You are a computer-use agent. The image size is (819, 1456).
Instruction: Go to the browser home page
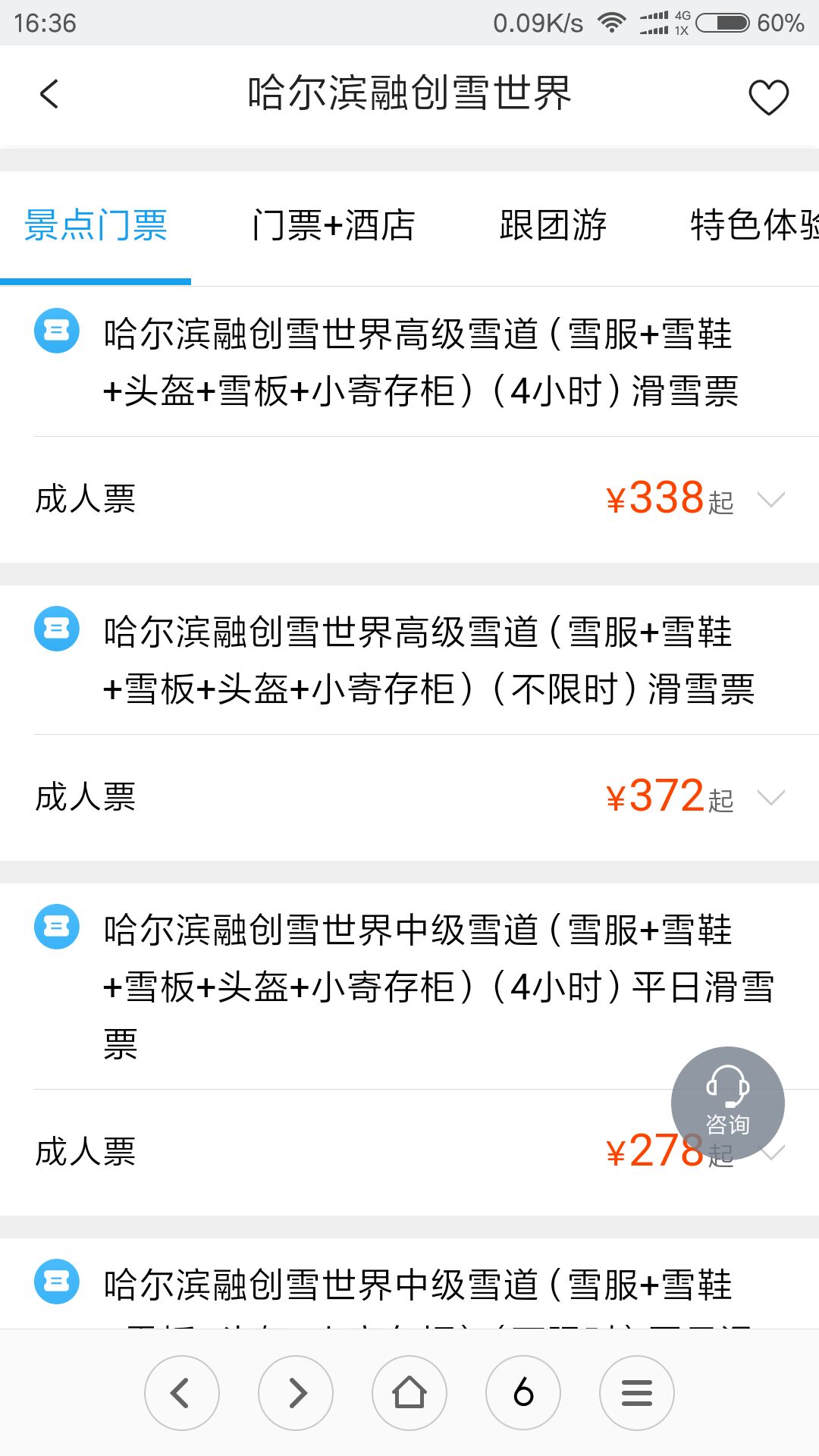(409, 1393)
